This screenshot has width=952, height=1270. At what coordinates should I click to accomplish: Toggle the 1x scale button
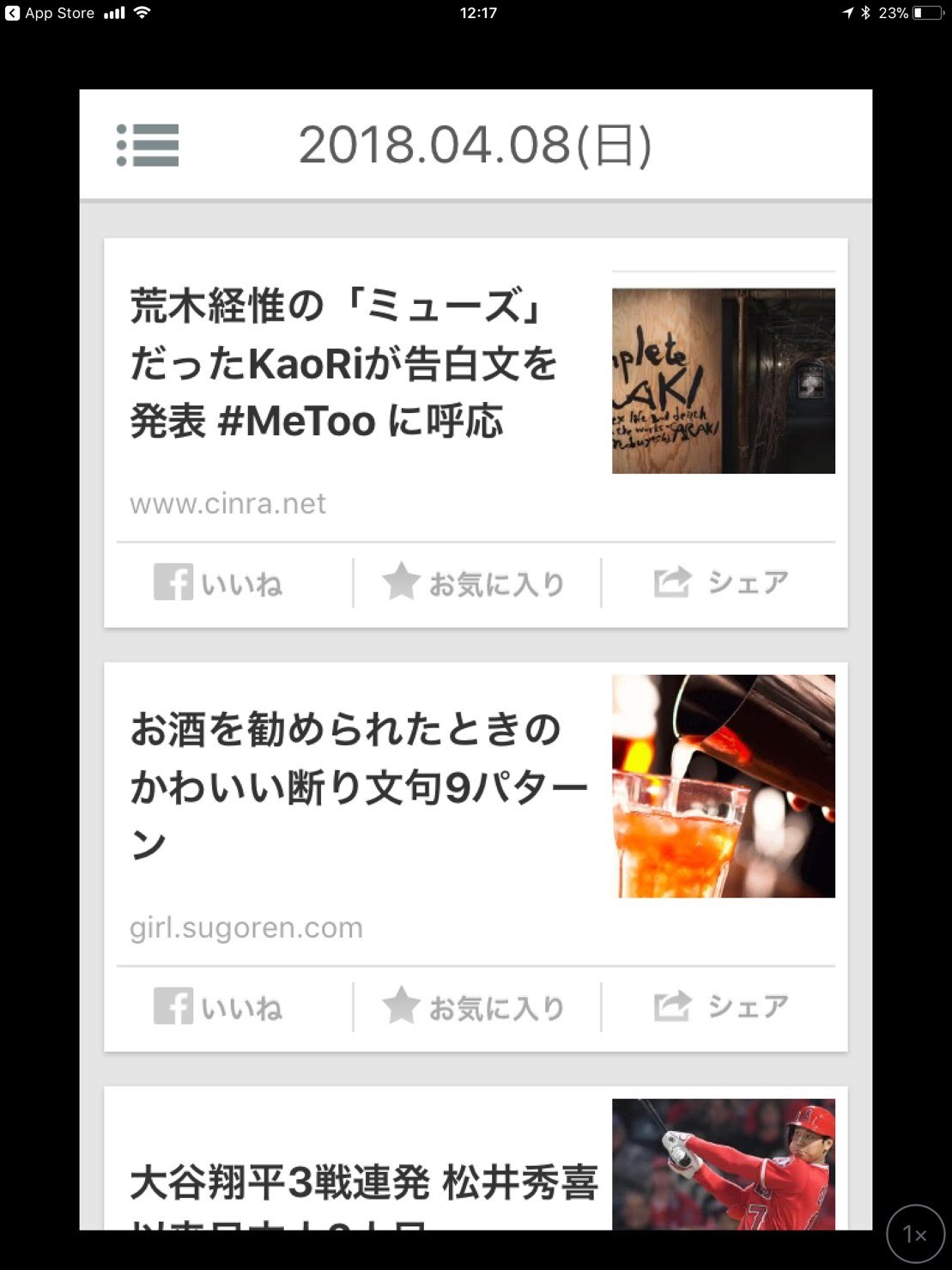pos(915,1234)
